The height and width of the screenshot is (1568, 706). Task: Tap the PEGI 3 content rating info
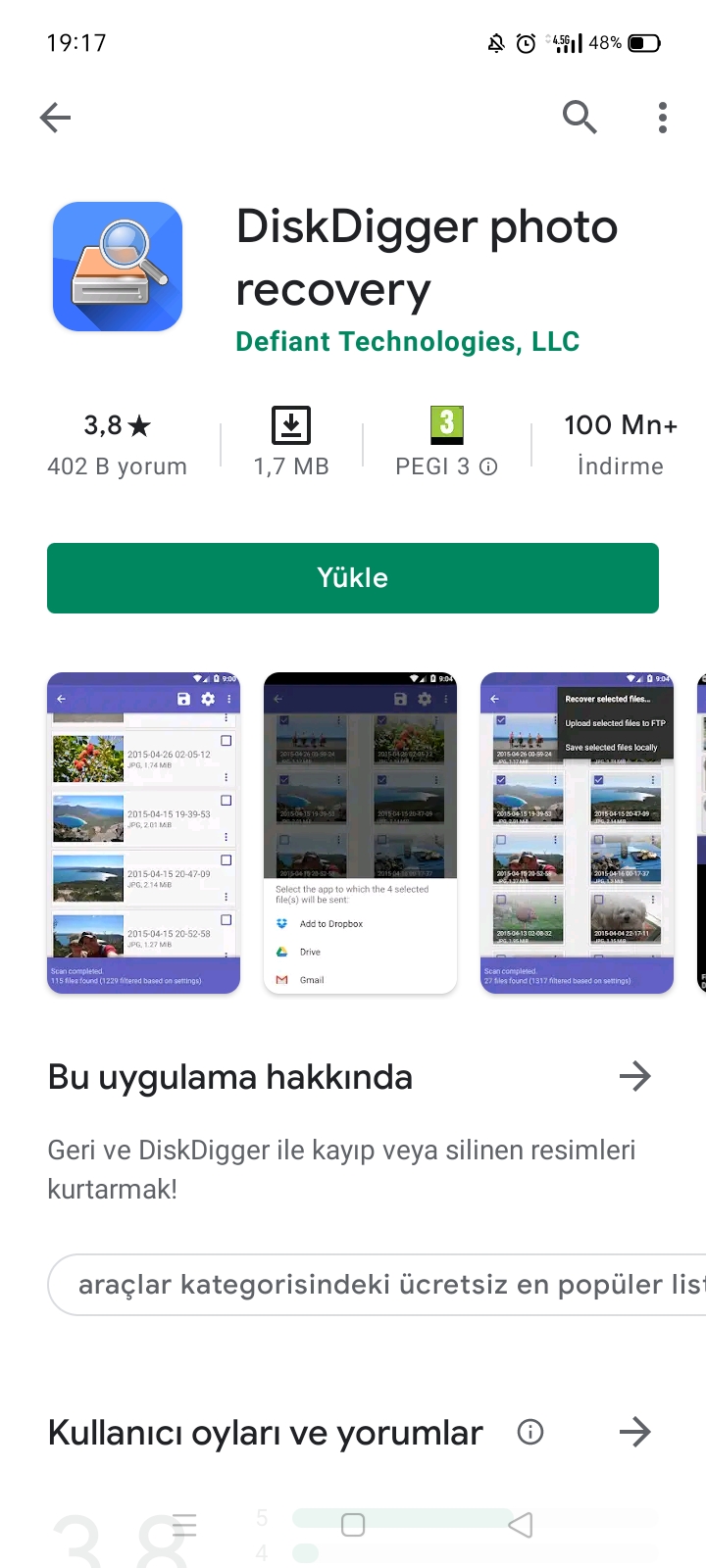pos(446,445)
